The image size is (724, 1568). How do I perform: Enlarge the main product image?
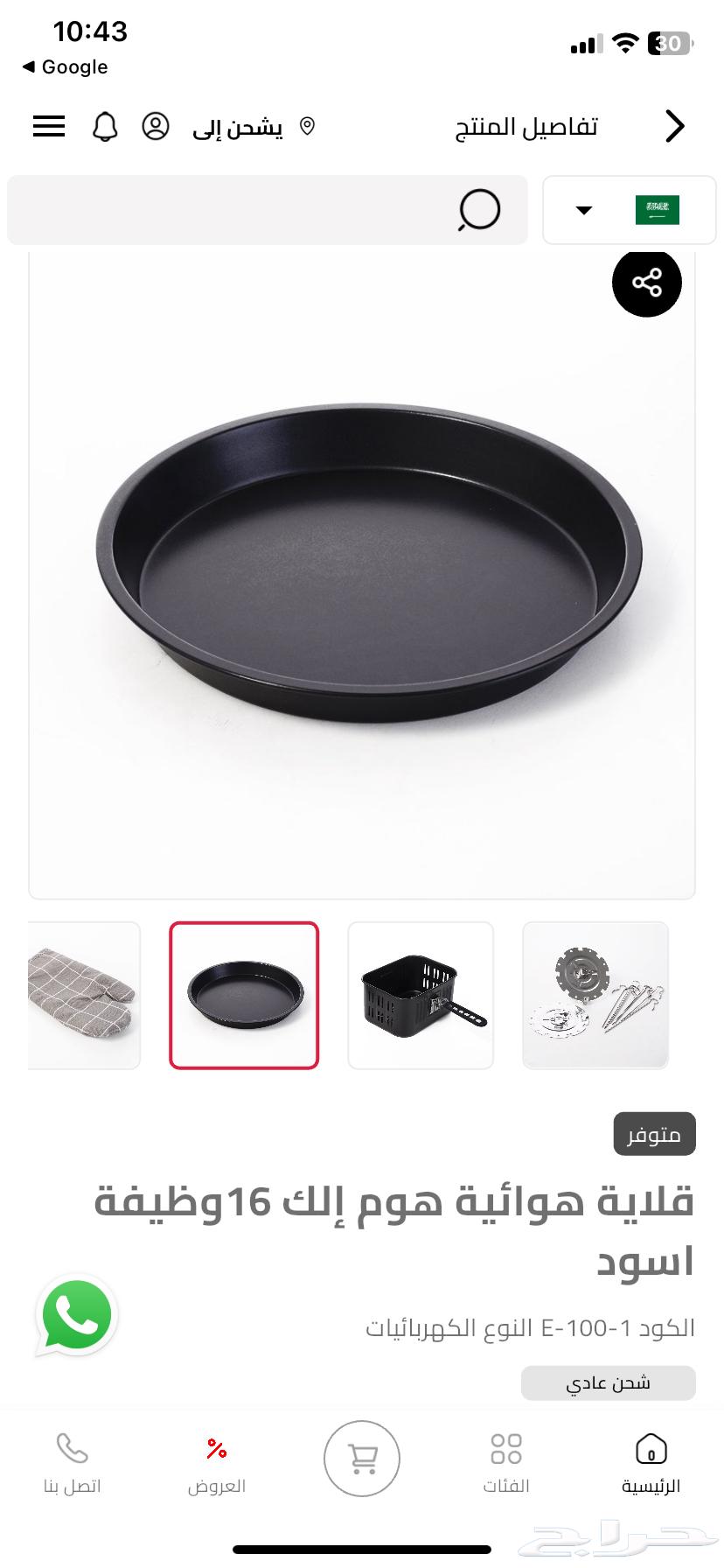[362, 569]
